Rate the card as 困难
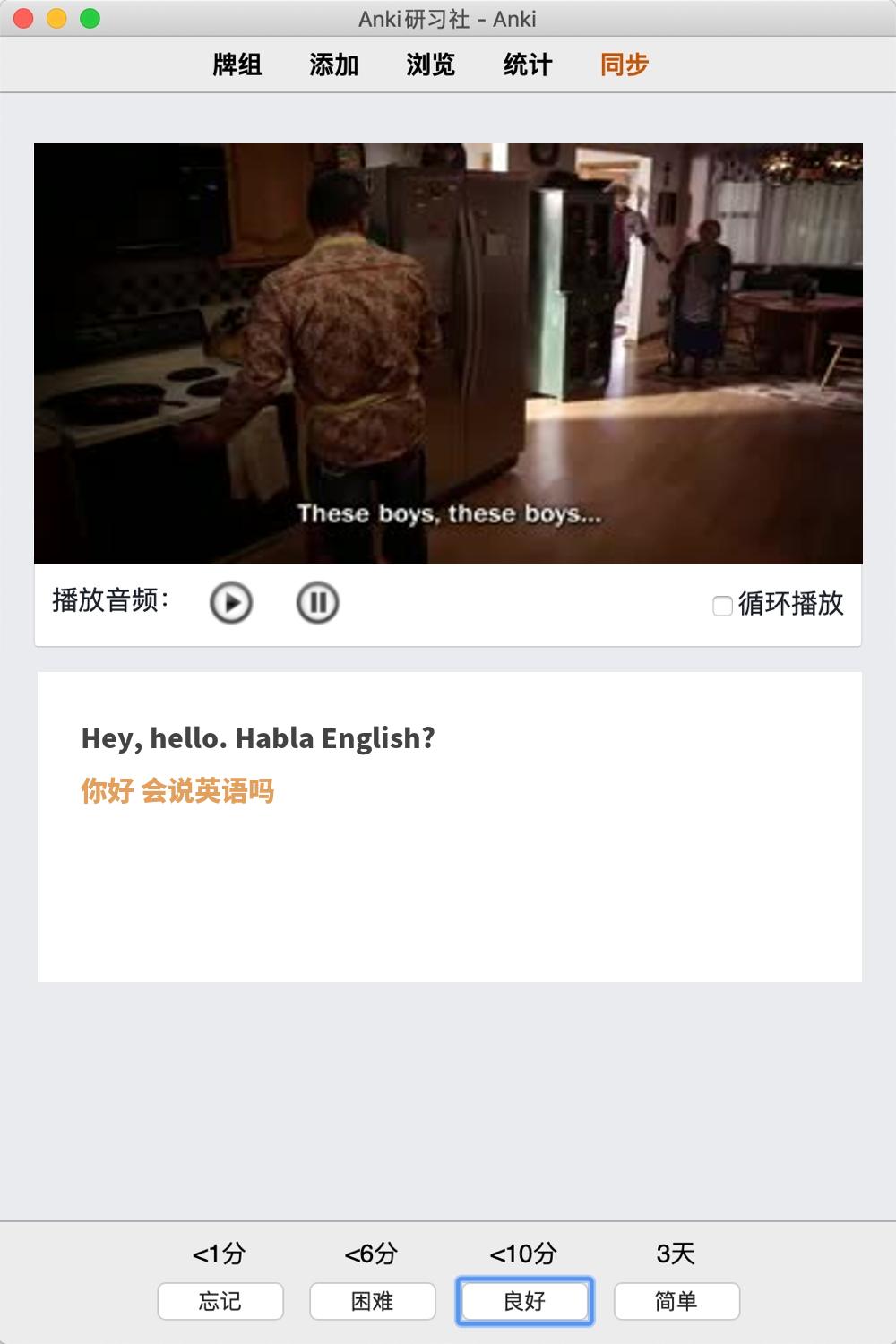This screenshot has height=1344, width=896. click(x=373, y=1301)
